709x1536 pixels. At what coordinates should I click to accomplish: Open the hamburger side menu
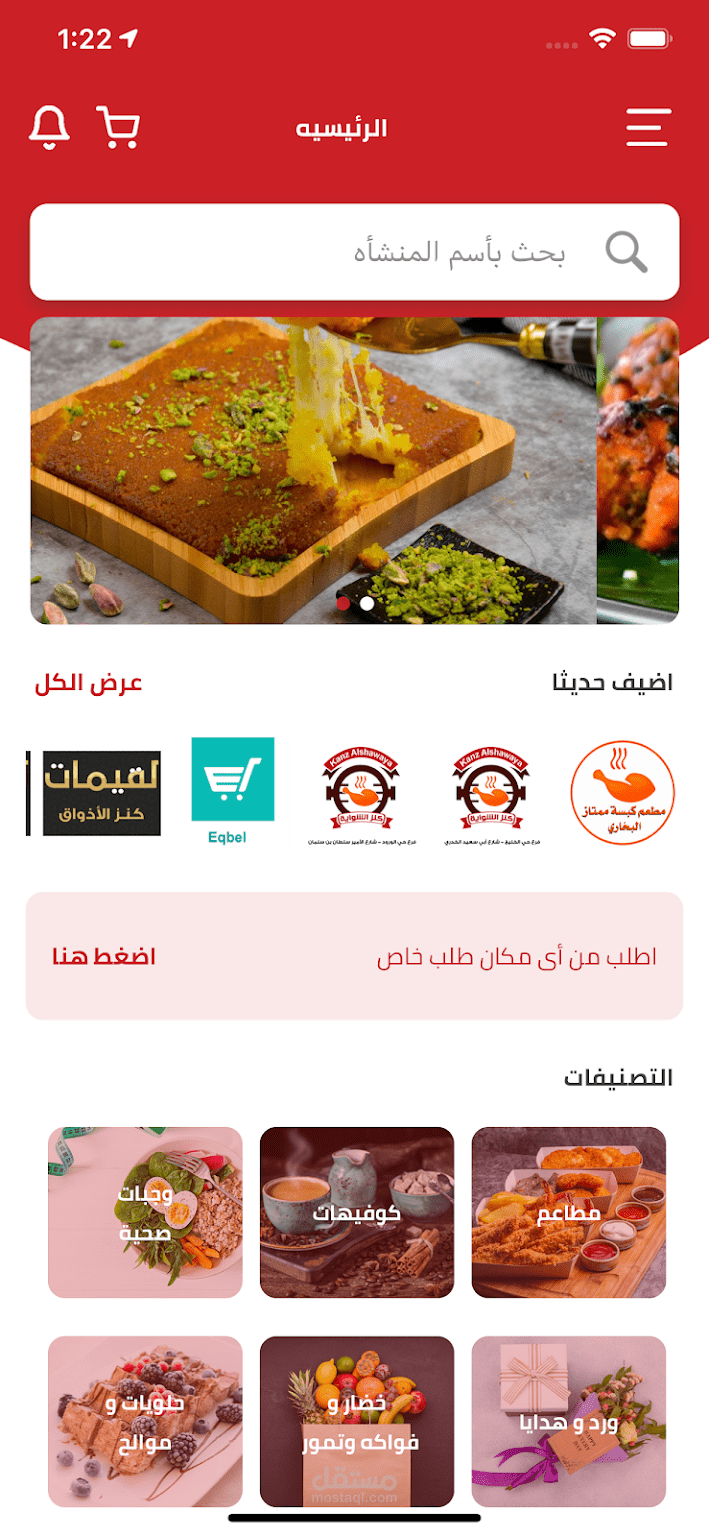point(647,127)
